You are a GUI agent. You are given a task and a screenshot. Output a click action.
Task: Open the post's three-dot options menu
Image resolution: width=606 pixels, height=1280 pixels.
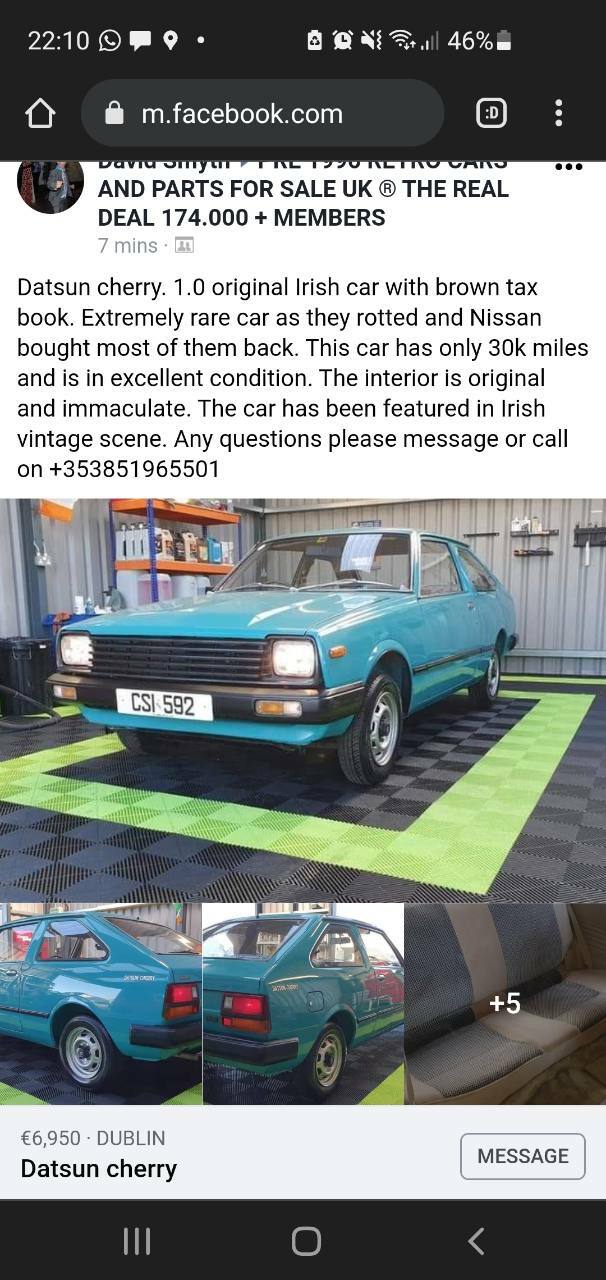pos(568,167)
